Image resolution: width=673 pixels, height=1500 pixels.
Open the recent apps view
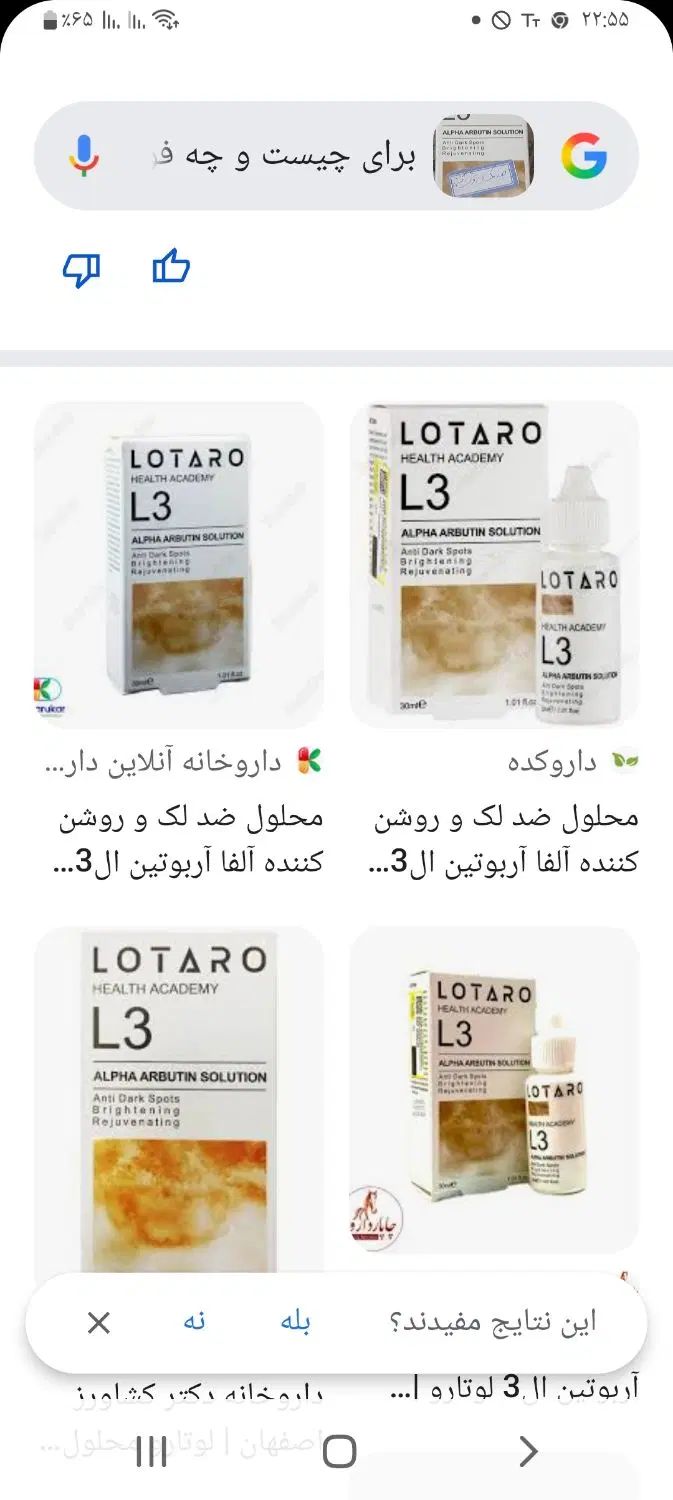point(152,1451)
